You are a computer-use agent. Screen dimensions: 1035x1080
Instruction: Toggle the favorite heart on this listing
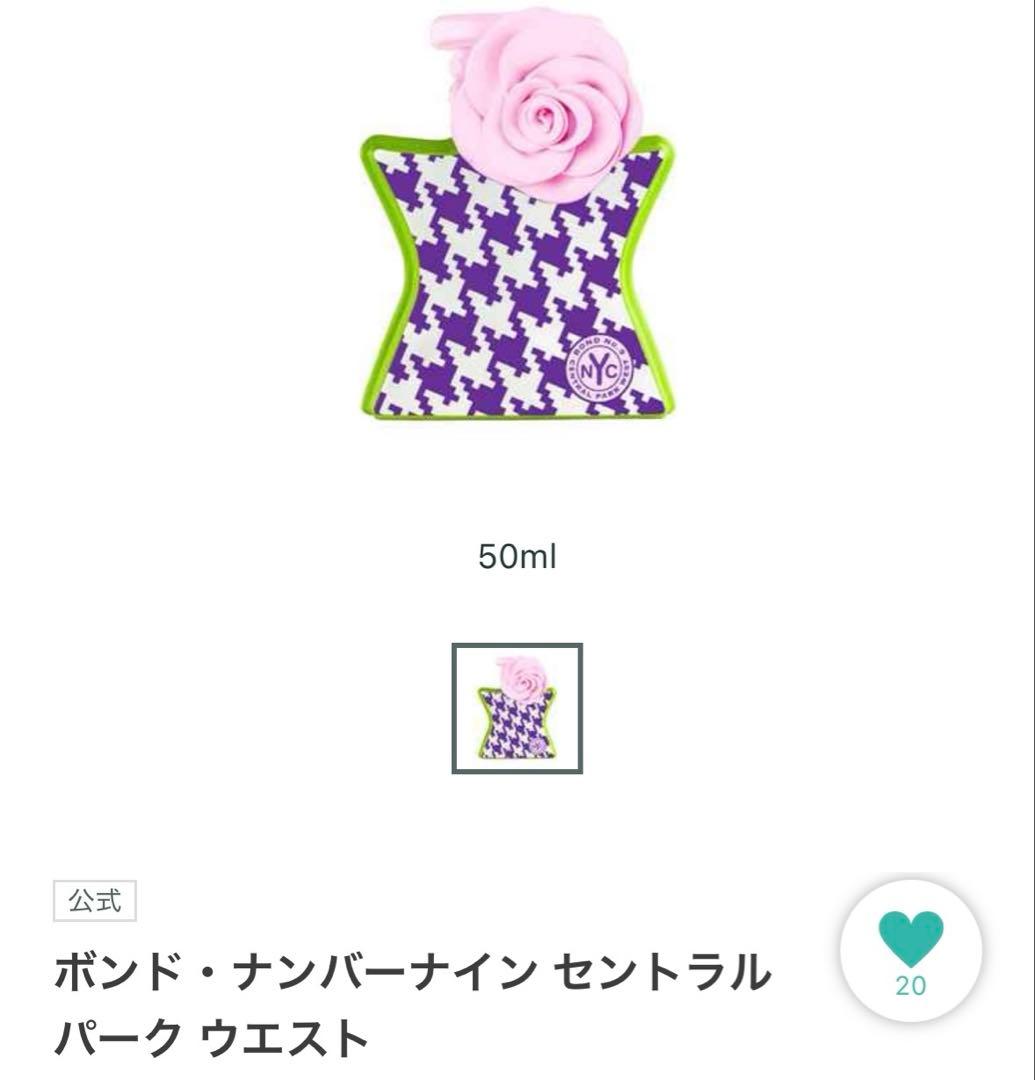(911, 938)
